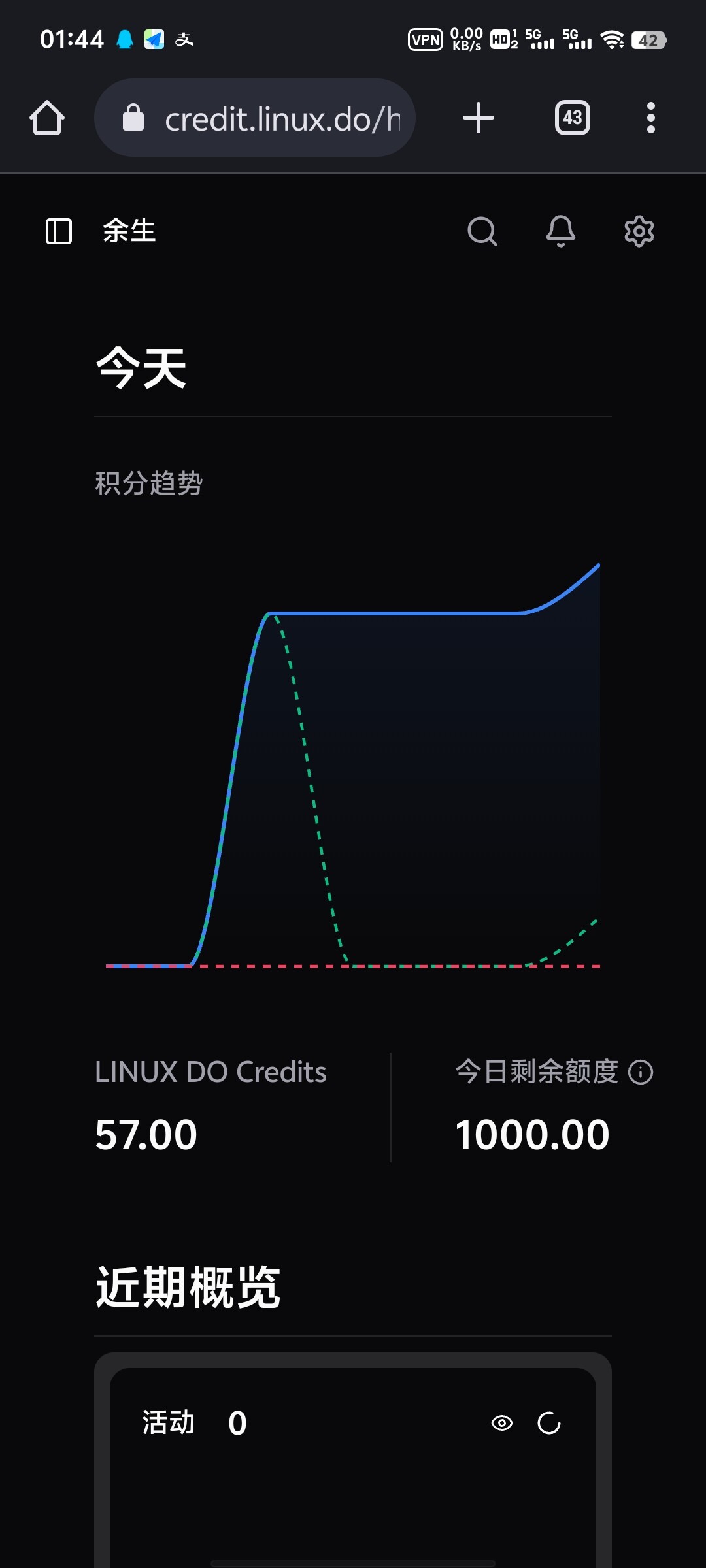This screenshot has width=706, height=1568.
Task: Open the settings gear
Action: [639, 231]
